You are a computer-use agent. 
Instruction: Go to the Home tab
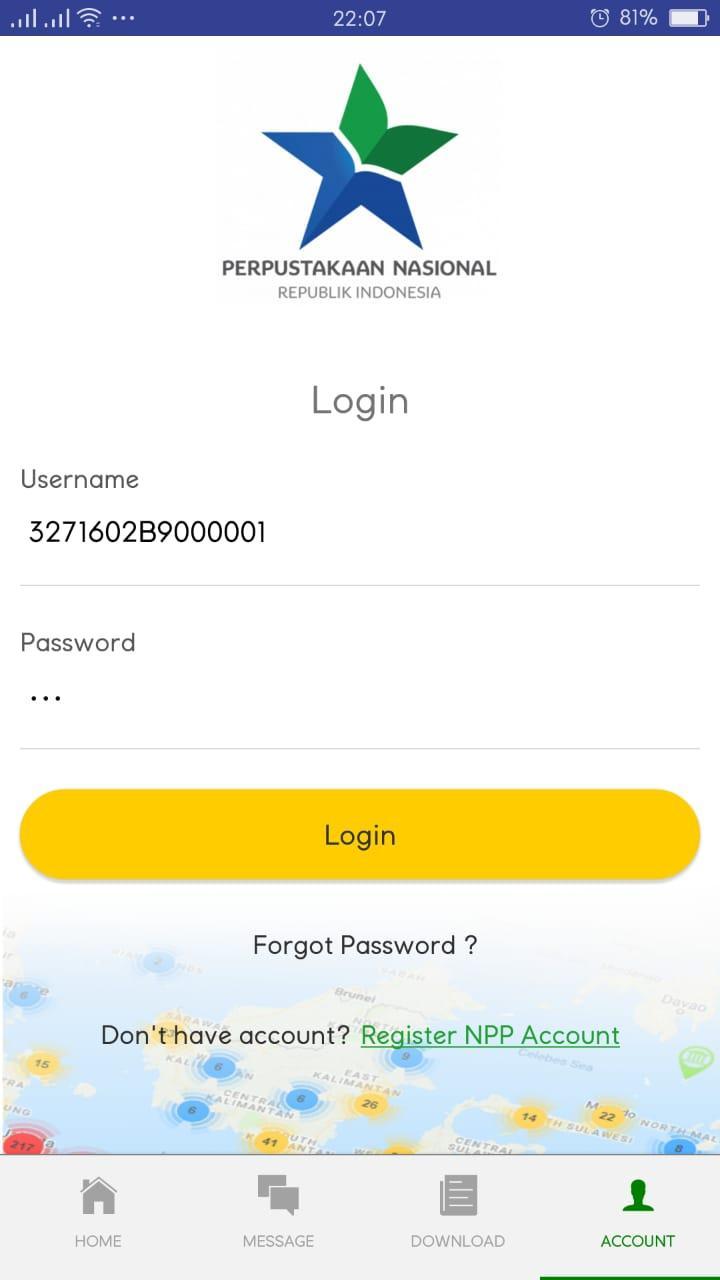98,1212
